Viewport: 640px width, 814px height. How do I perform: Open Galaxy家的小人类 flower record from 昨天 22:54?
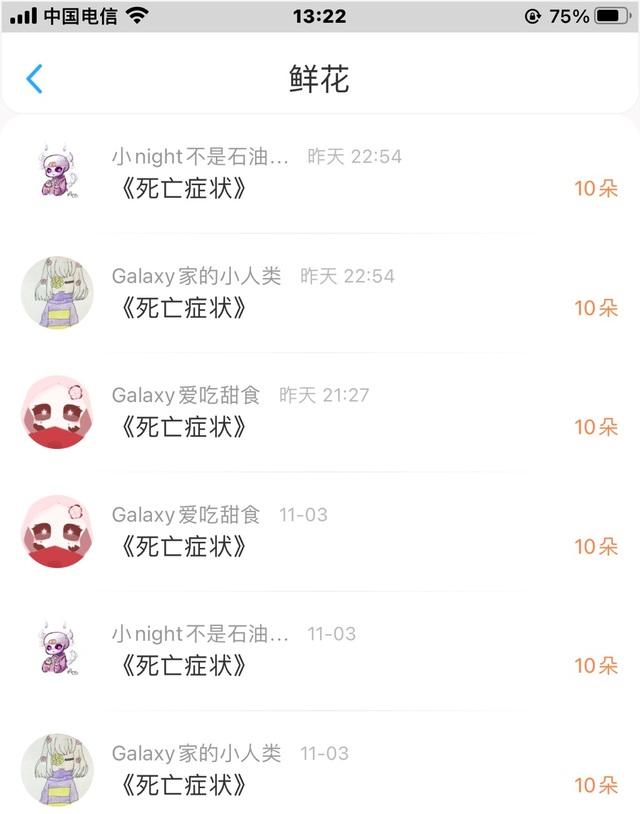click(320, 292)
